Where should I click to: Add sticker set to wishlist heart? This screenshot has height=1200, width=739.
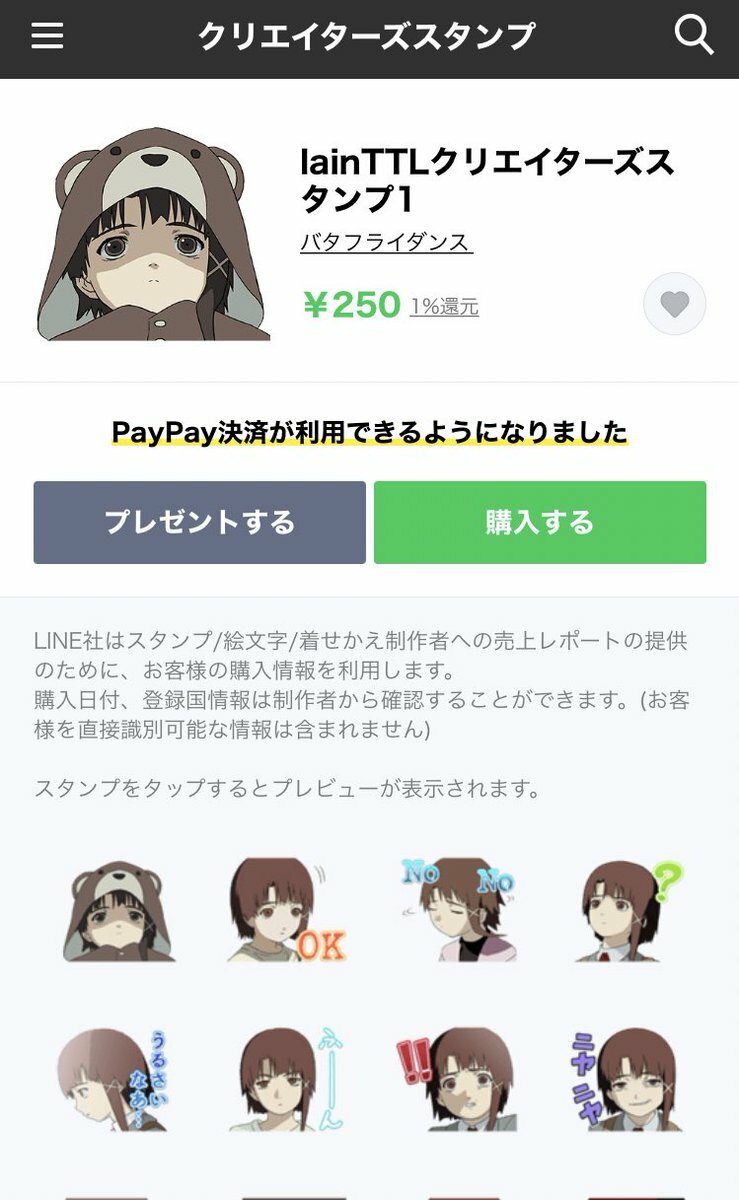click(x=674, y=304)
